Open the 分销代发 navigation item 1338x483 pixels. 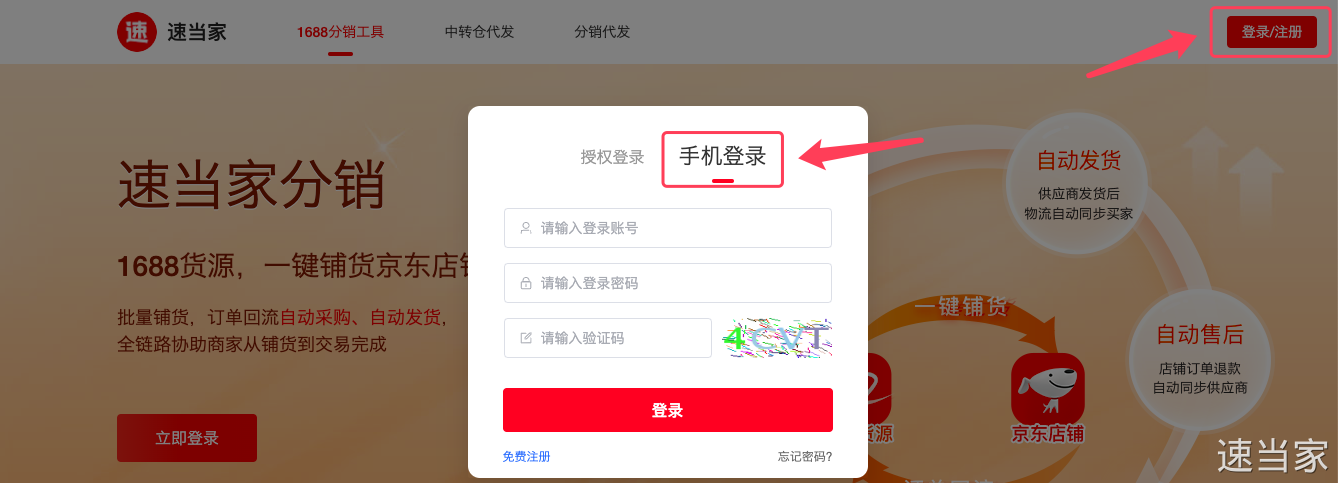pyautogui.click(x=602, y=32)
